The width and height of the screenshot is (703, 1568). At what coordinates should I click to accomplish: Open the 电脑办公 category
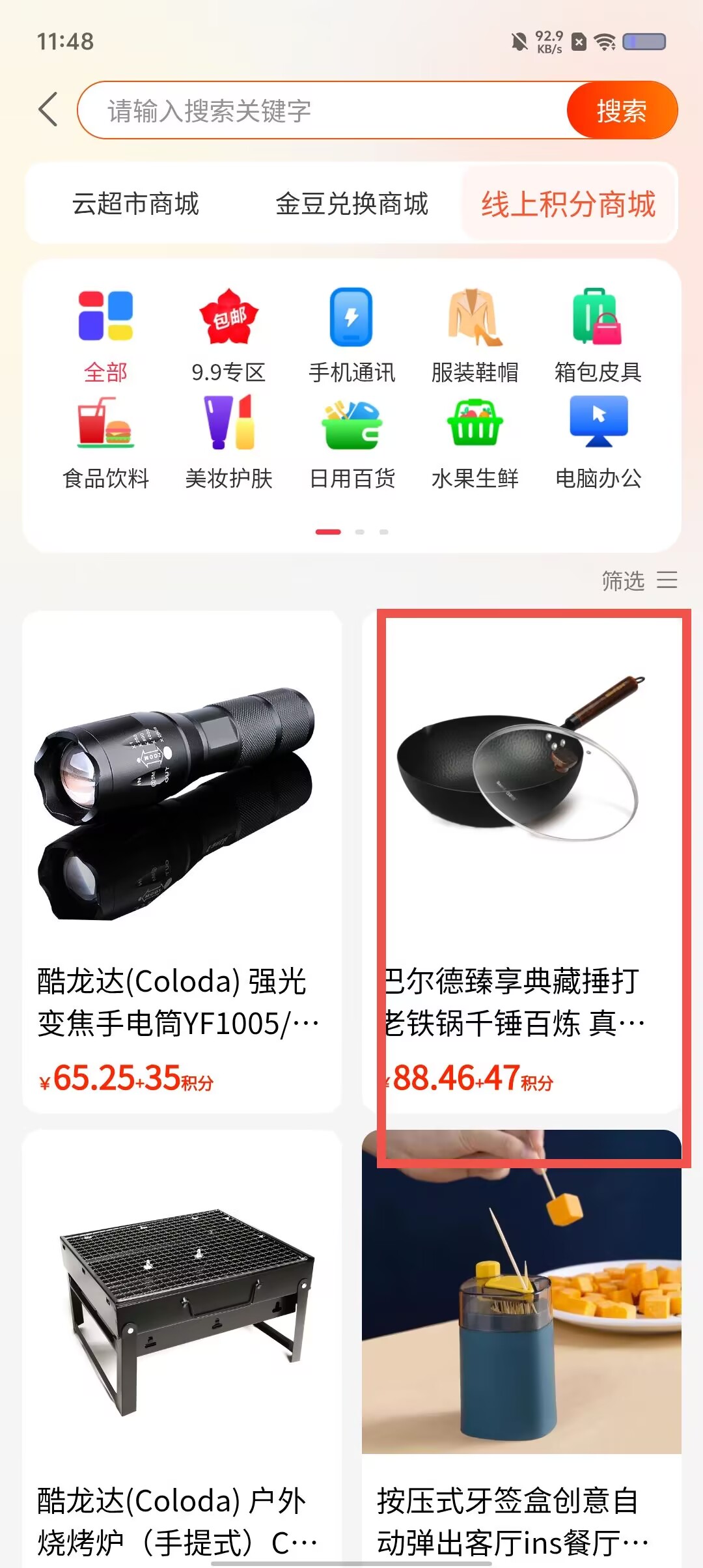point(598,443)
